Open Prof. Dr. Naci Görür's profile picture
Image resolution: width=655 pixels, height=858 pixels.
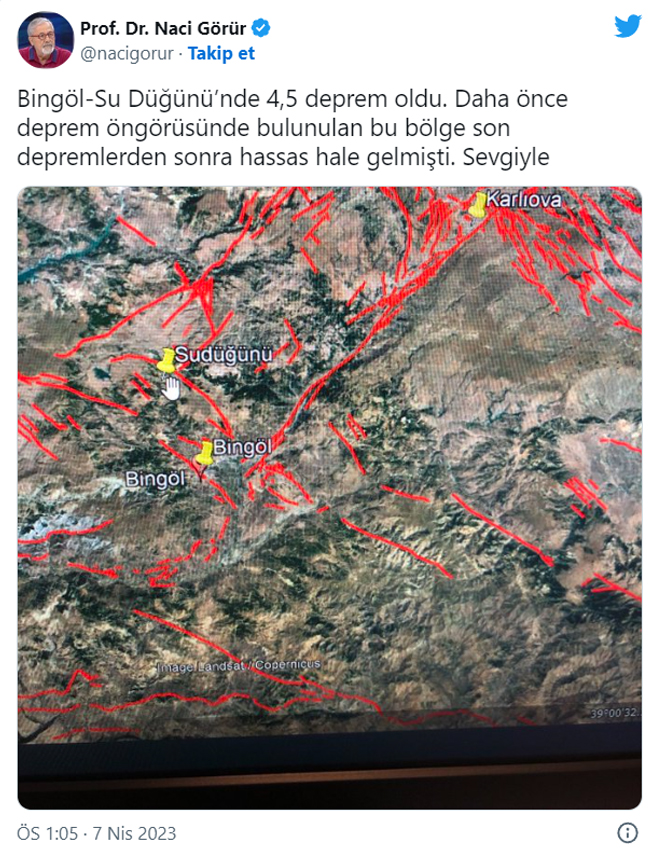coord(45,39)
